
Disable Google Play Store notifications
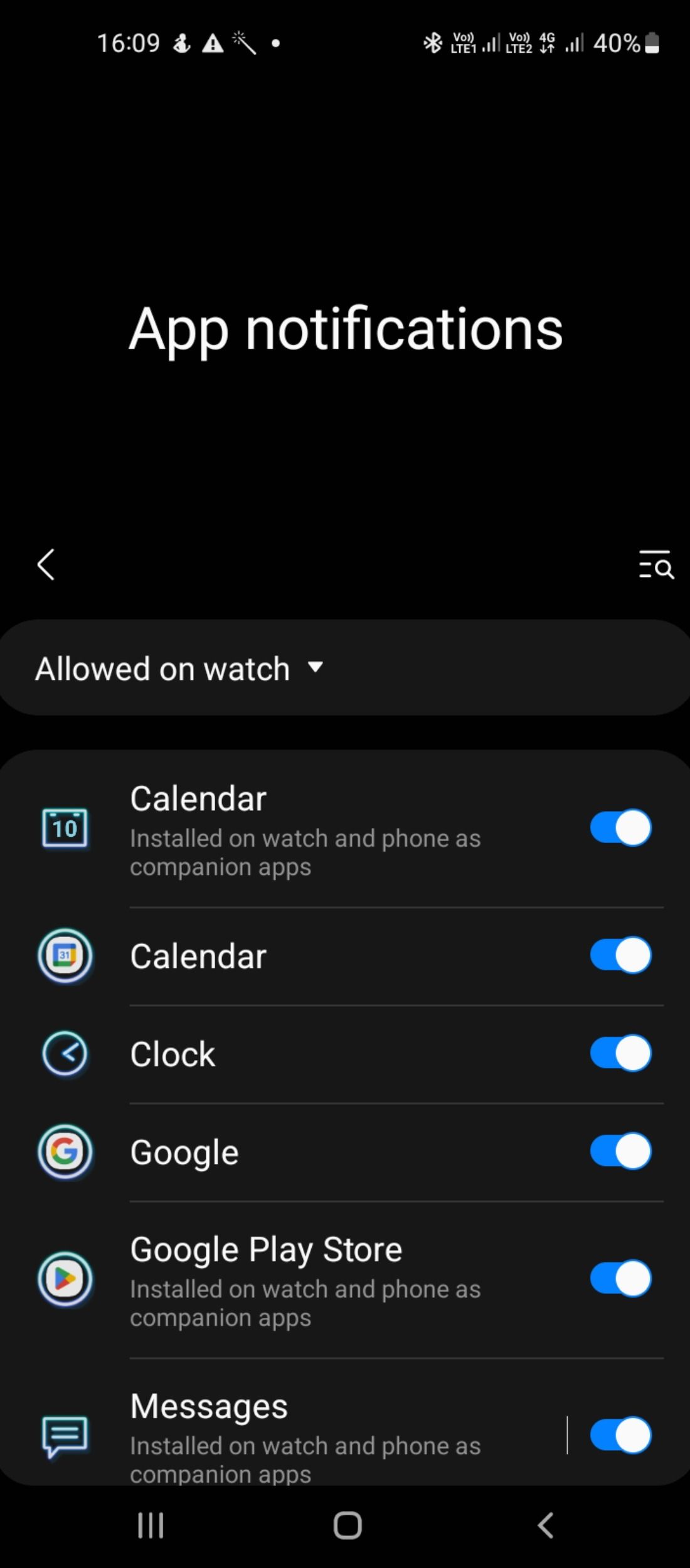620,1278
